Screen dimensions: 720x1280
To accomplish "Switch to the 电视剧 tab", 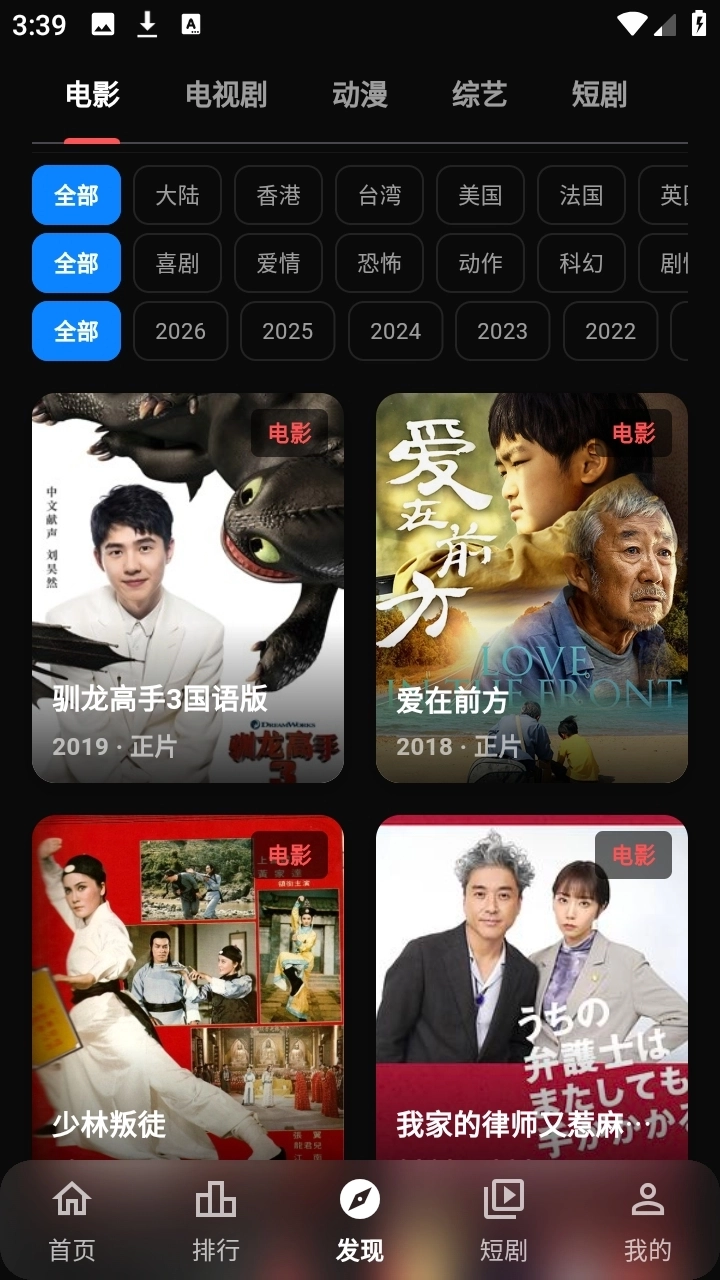I will [226, 95].
